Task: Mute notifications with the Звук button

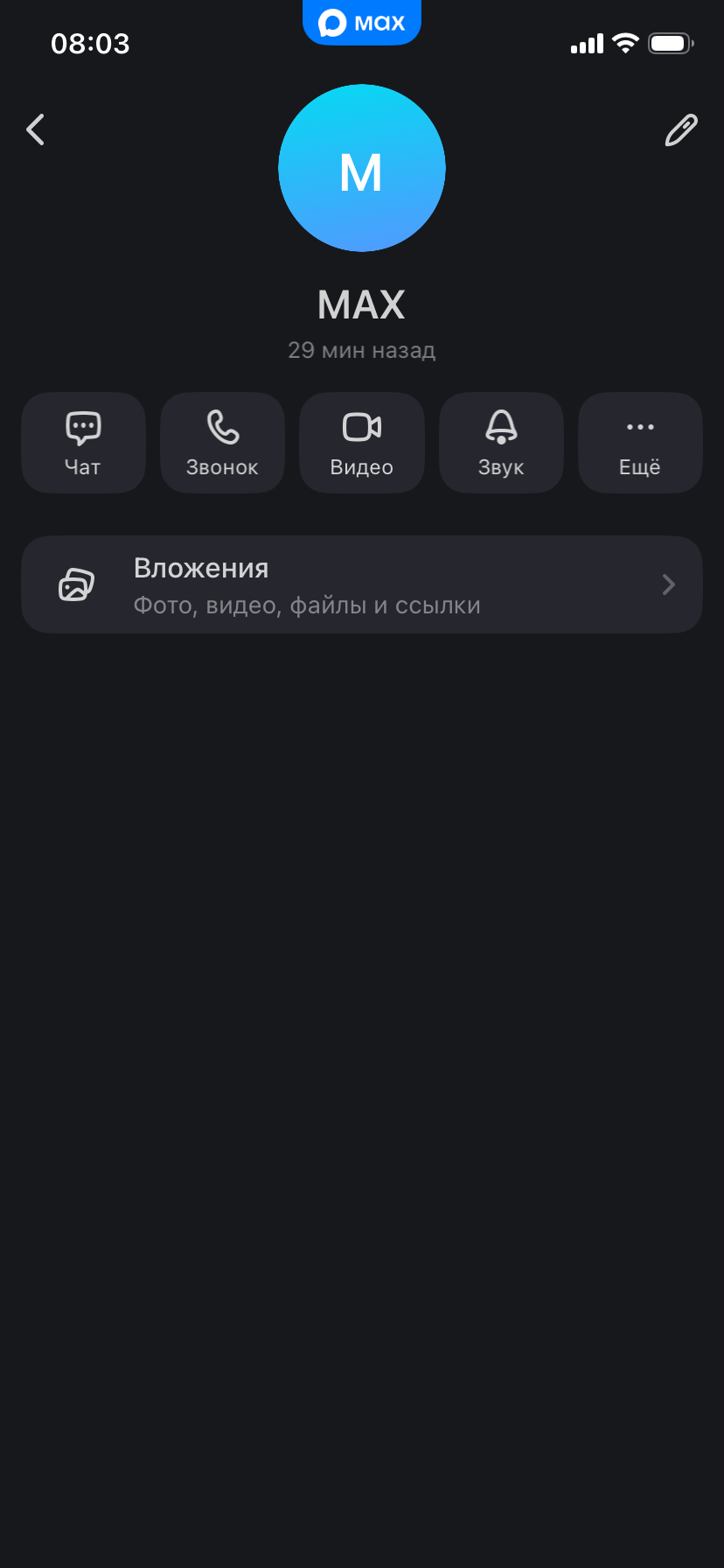Action: (501, 443)
